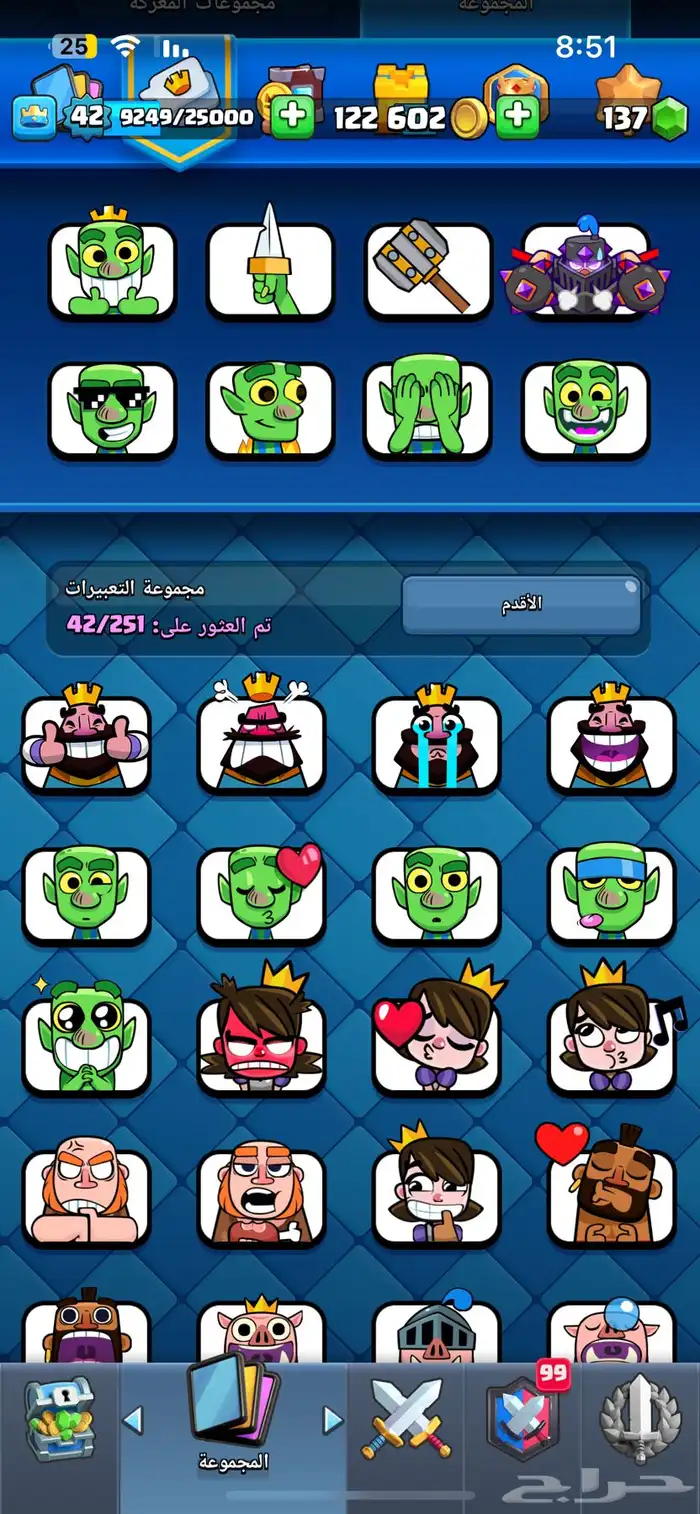Open the clan tab with 99 badge
700x1514 pixels.
(x=522, y=1420)
